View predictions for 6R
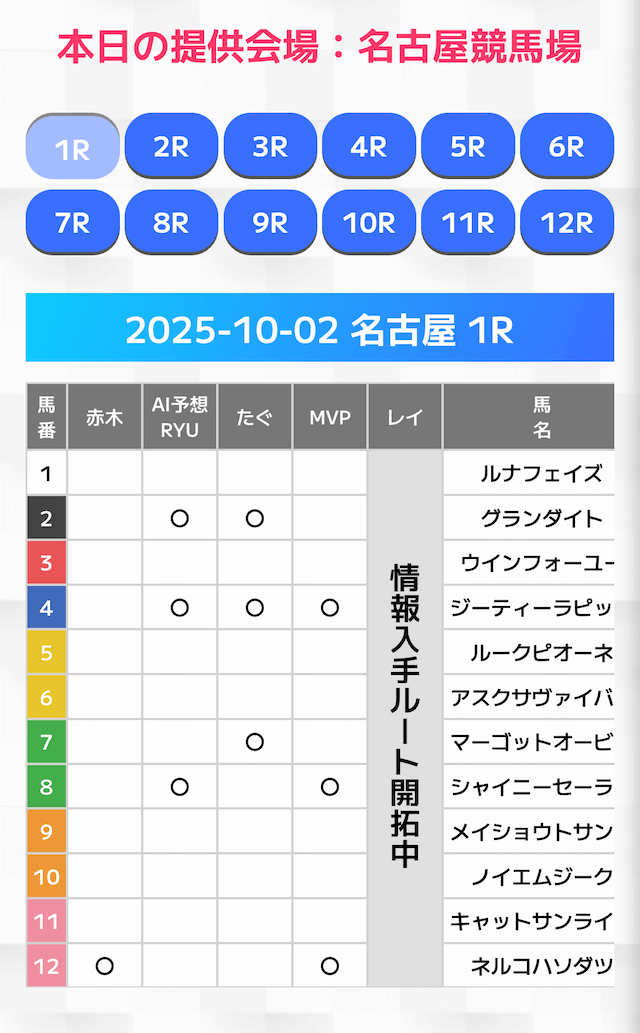The height and width of the screenshot is (1033, 640). (567, 147)
